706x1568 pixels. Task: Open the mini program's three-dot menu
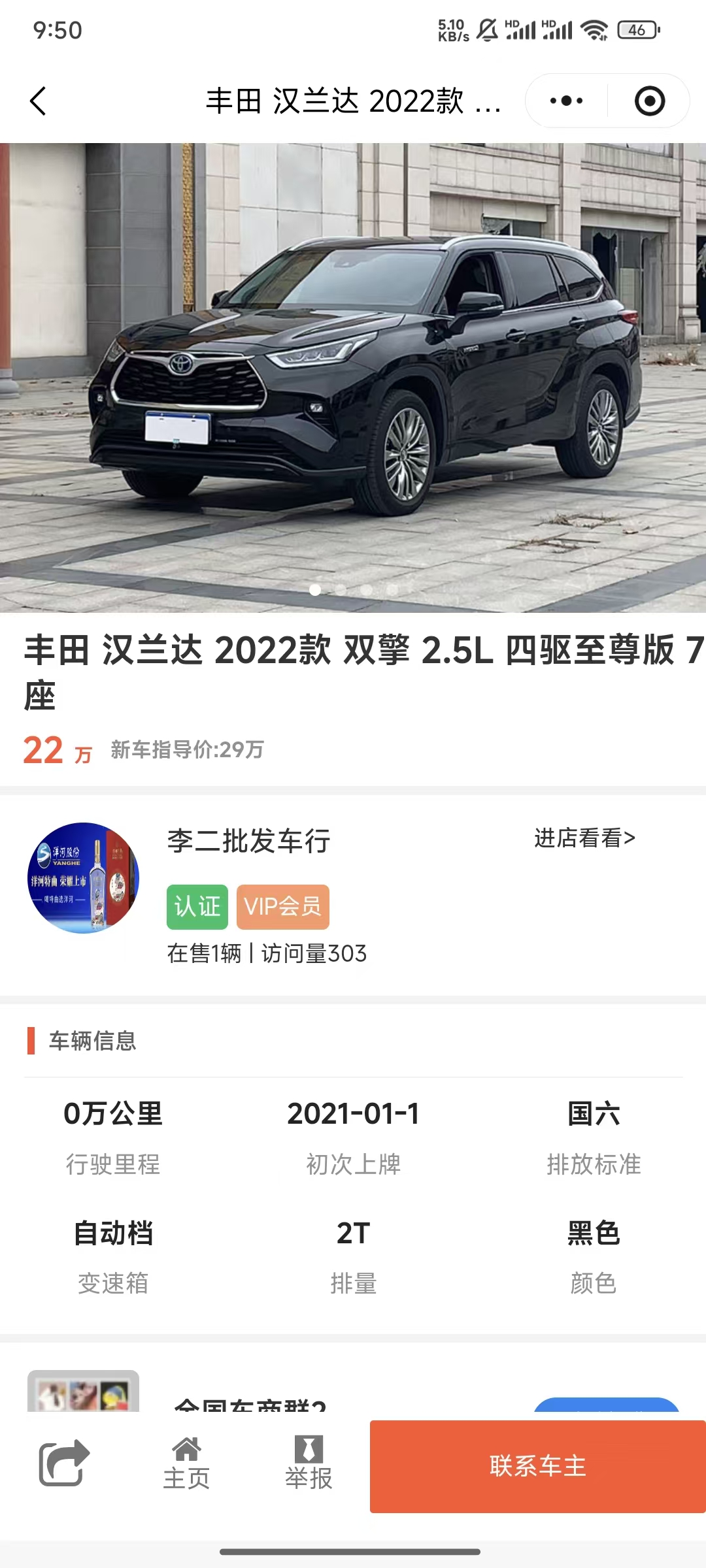pyautogui.click(x=566, y=101)
